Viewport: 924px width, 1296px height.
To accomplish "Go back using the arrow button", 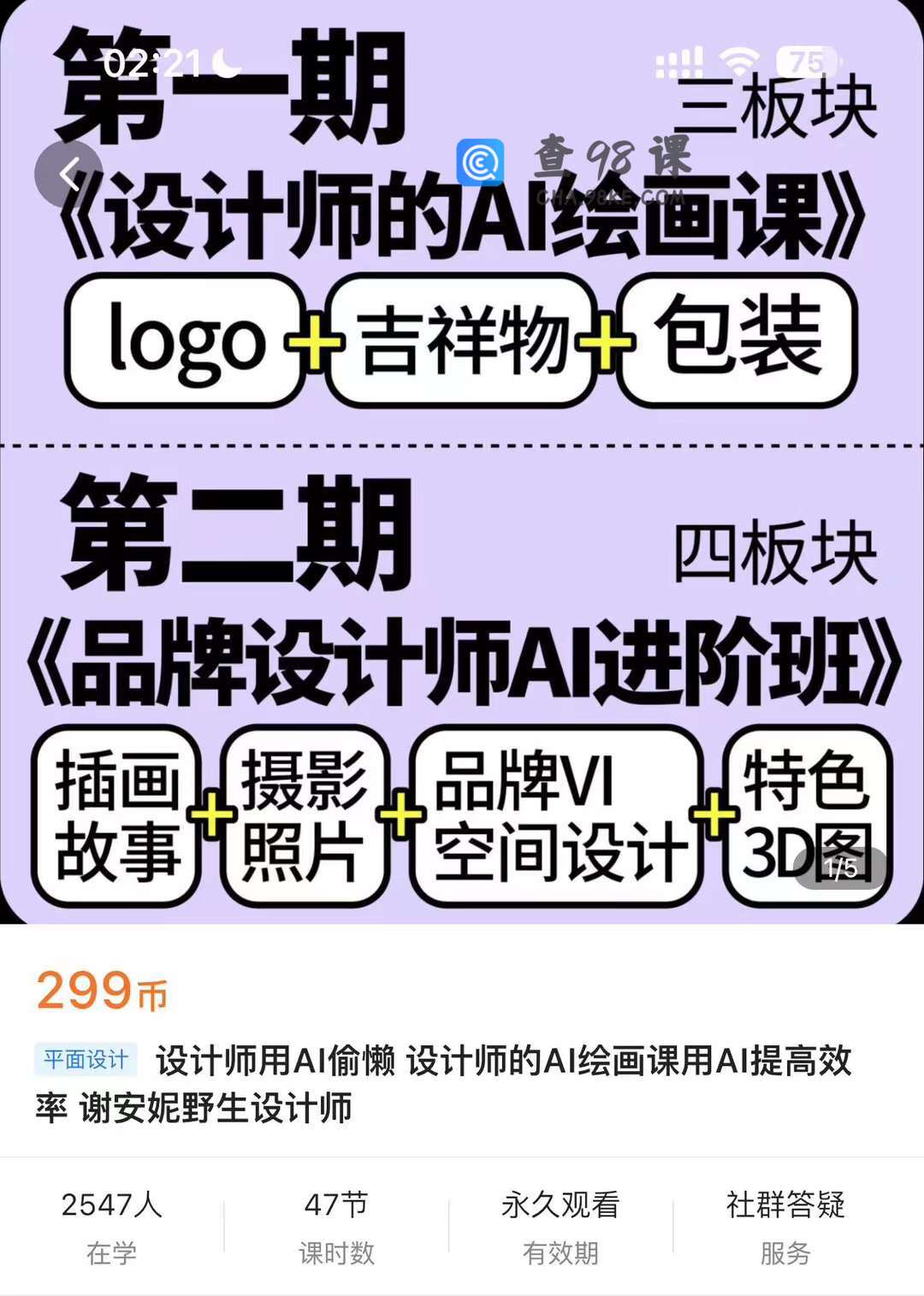I will point(68,174).
